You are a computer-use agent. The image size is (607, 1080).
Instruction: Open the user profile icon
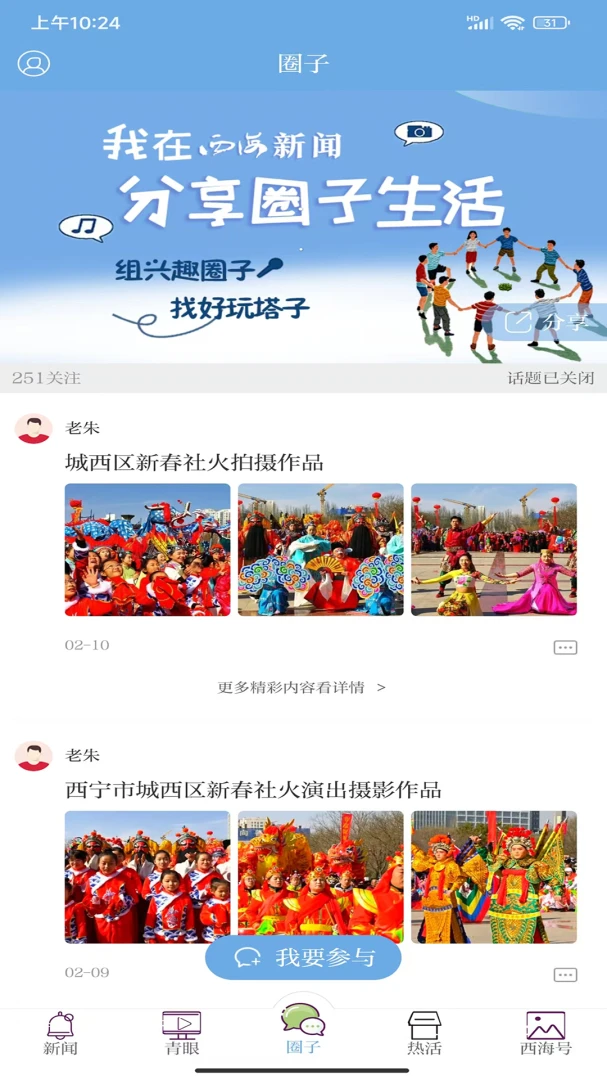34,63
